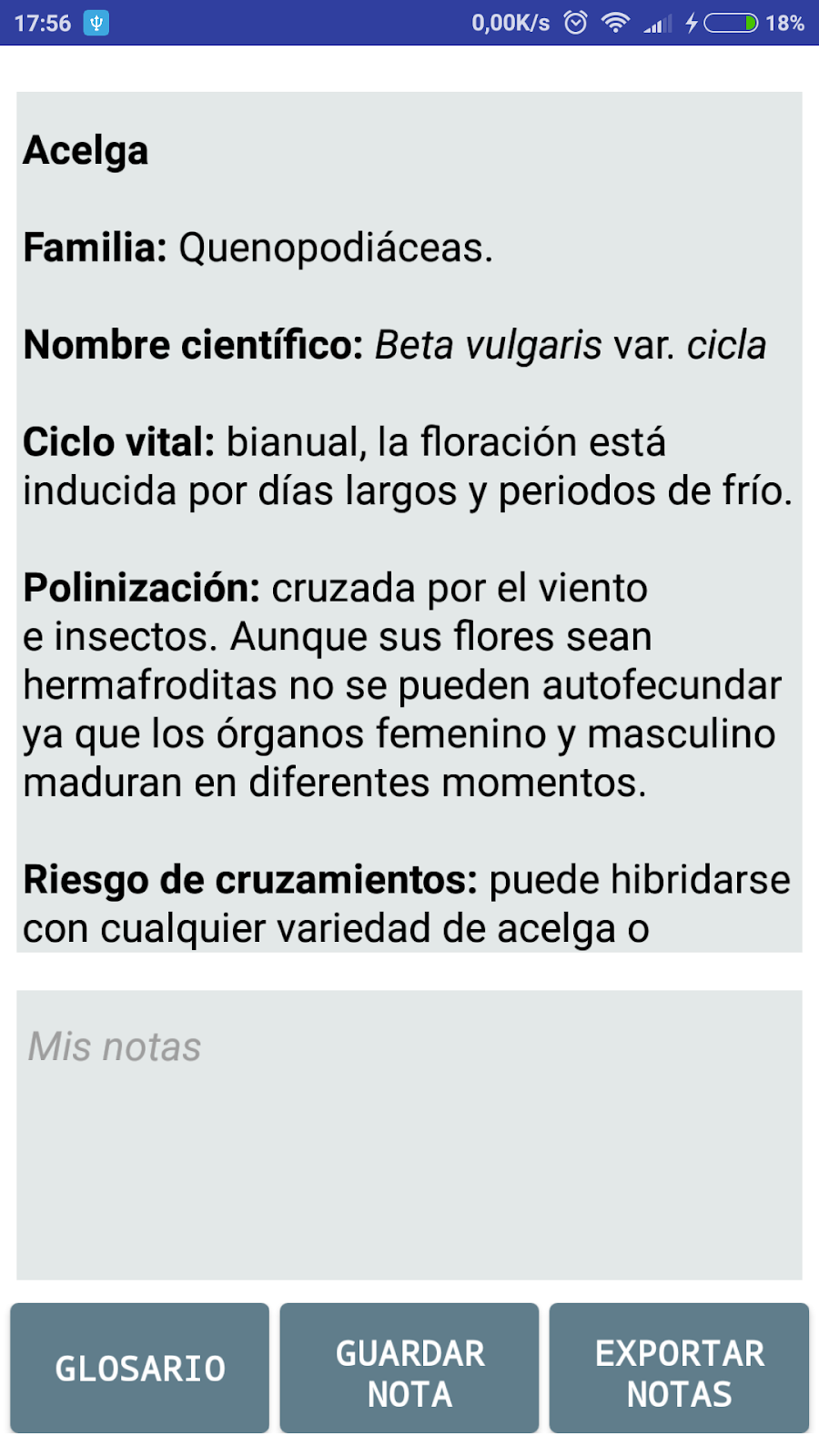Export notes with Exportar Notas
Viewport: 819px width, 1456px height.
click(x=679, y=1368)
